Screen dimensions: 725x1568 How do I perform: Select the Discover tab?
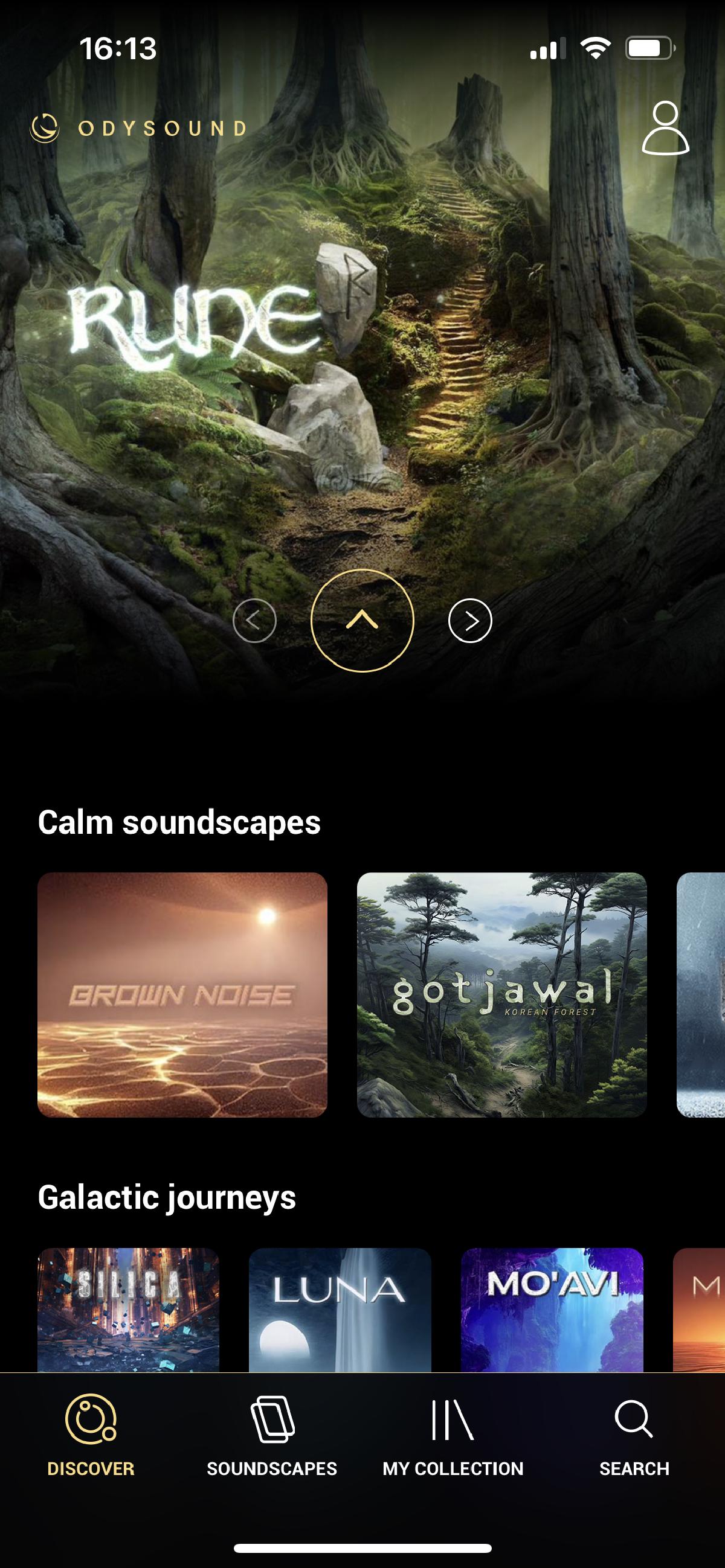click(91, 1435)
